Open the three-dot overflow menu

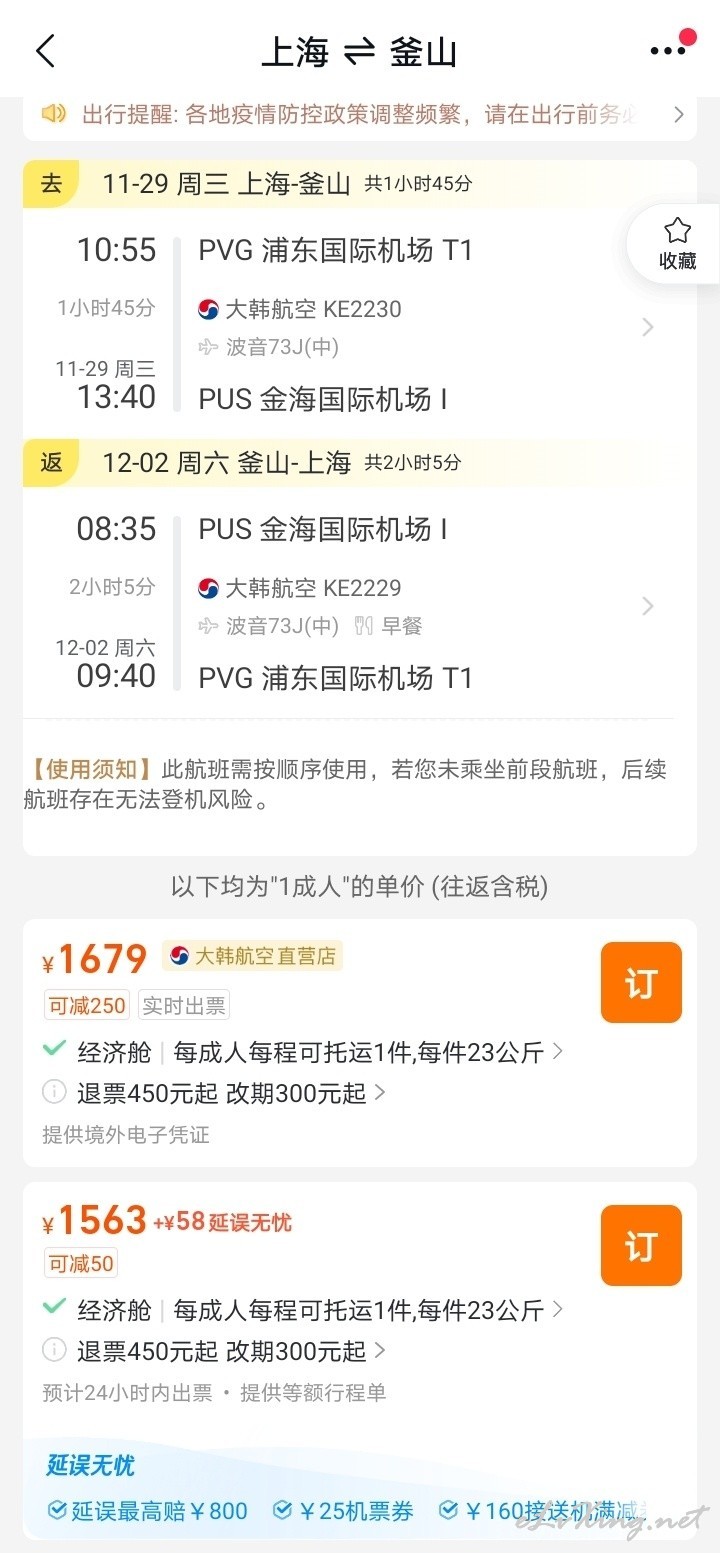(669, 49)
